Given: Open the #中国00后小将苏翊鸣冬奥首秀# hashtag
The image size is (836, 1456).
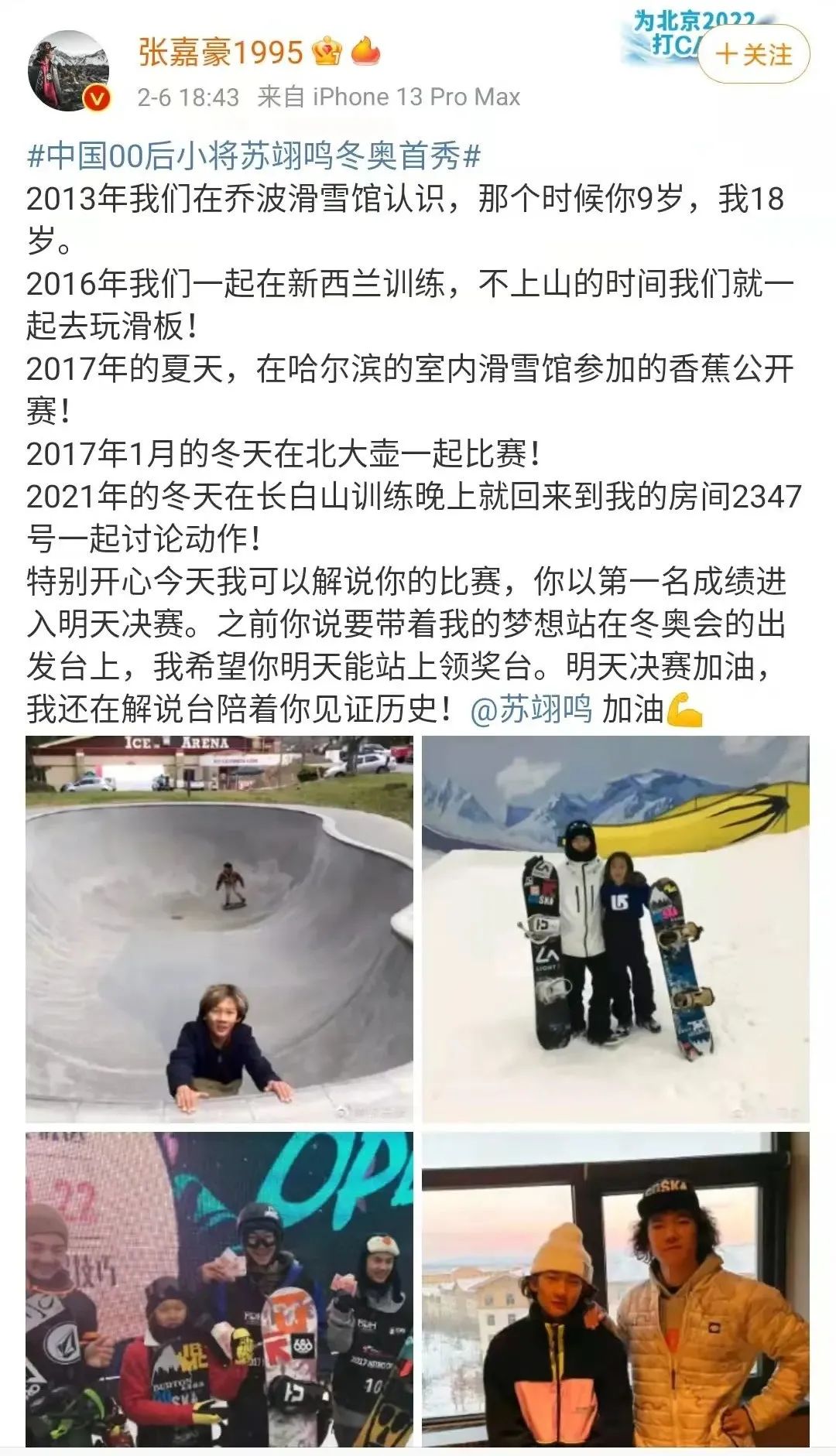Looking at the screenshot, I should [254, 156].
